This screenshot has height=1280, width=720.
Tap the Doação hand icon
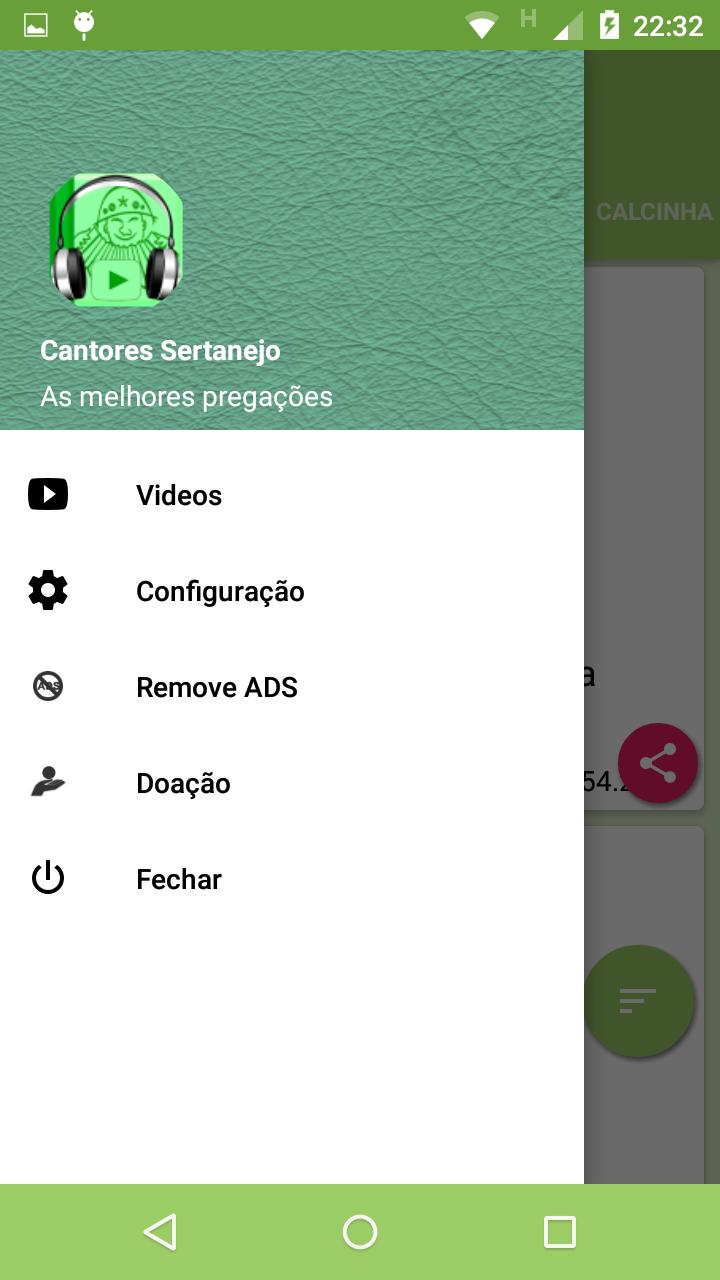click(x=48, y=781)
